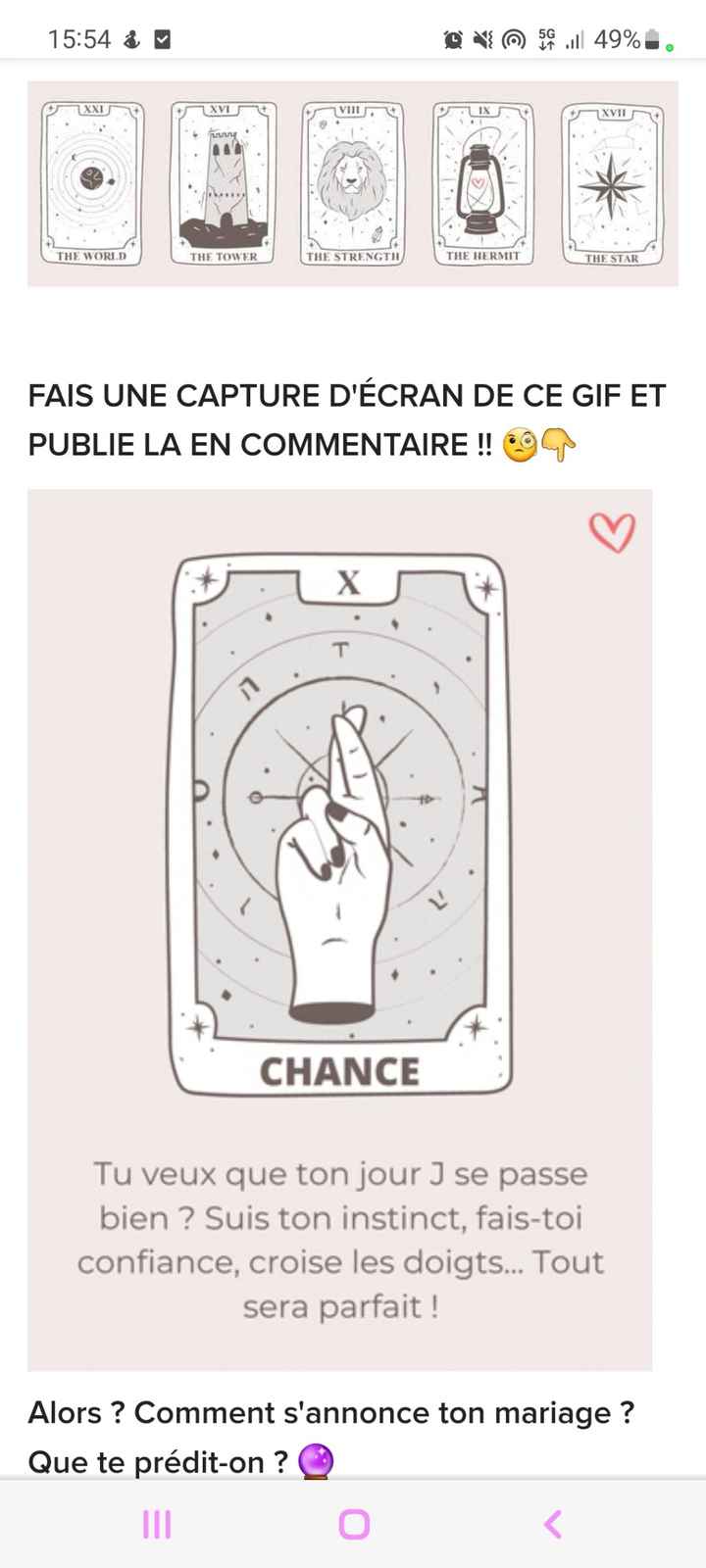Tap the 5G network indicator
The height and width of the screenshot is (1568, 706).
coord(545,39)
